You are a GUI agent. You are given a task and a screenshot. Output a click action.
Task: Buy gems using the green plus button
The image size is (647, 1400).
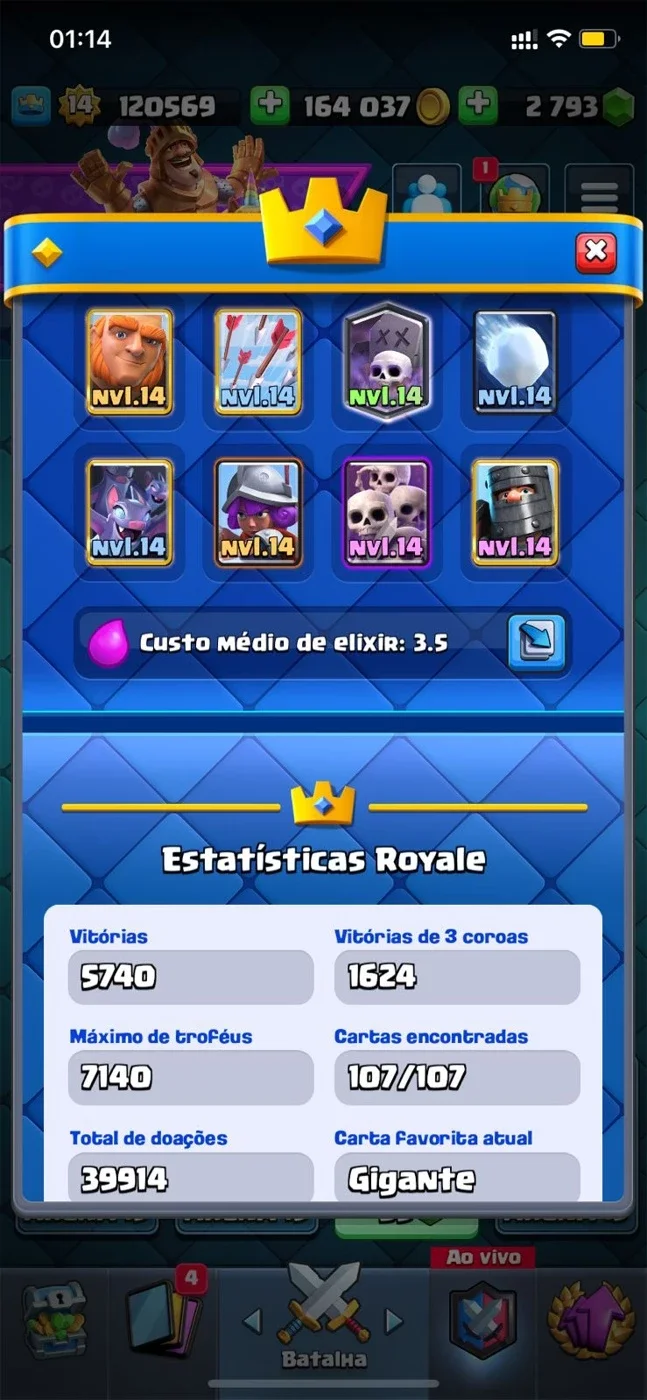480,105
